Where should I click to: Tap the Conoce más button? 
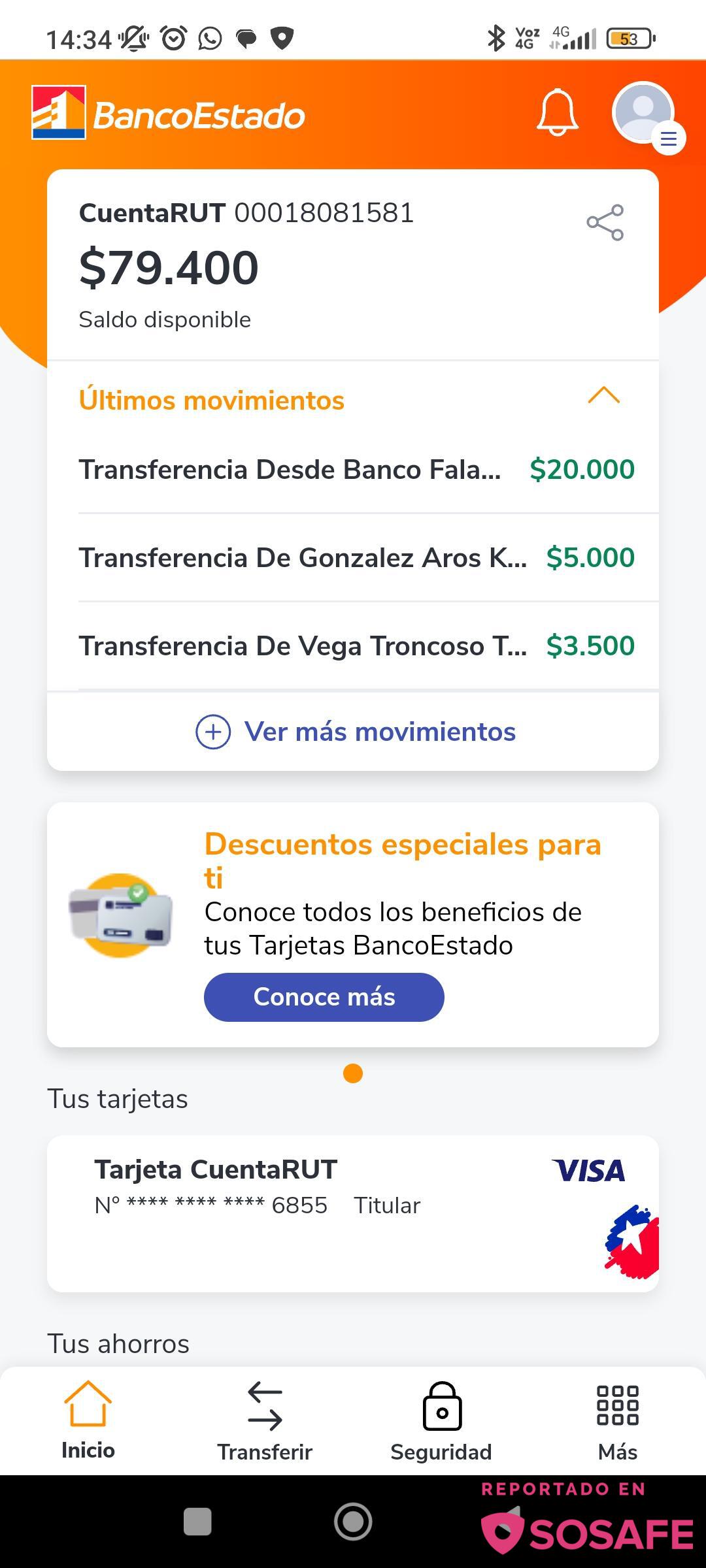(324, 997)
